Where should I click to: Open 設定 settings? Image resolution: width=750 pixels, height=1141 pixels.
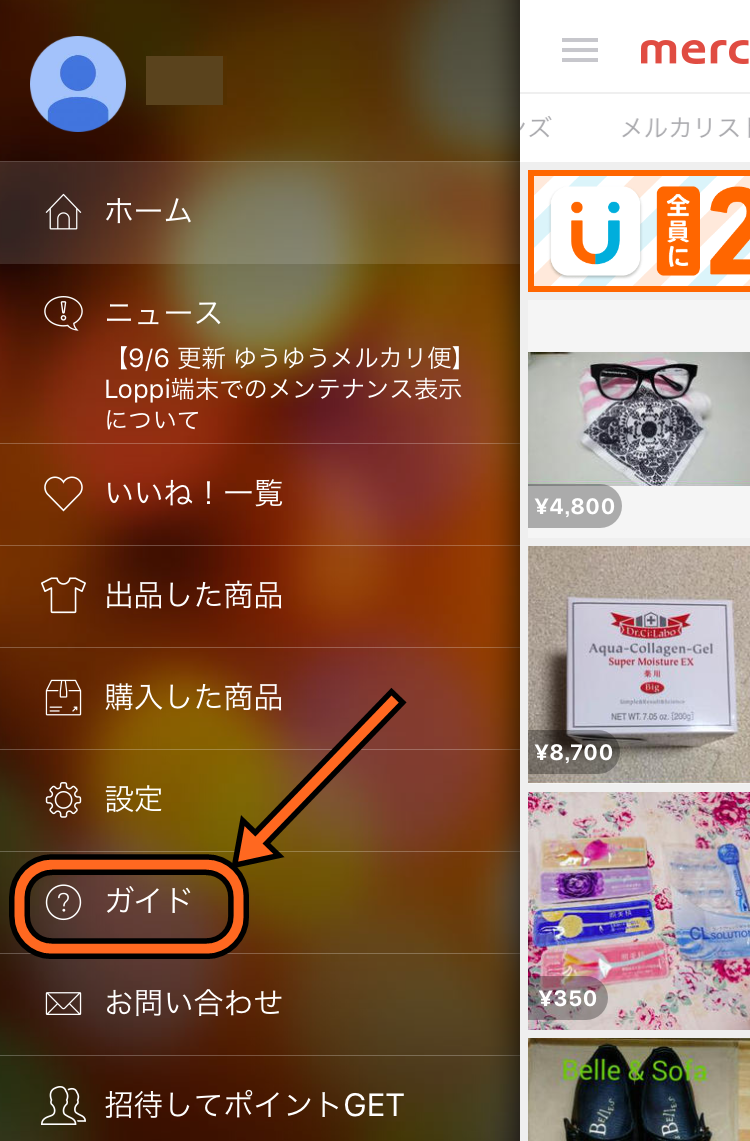(134, 799)
